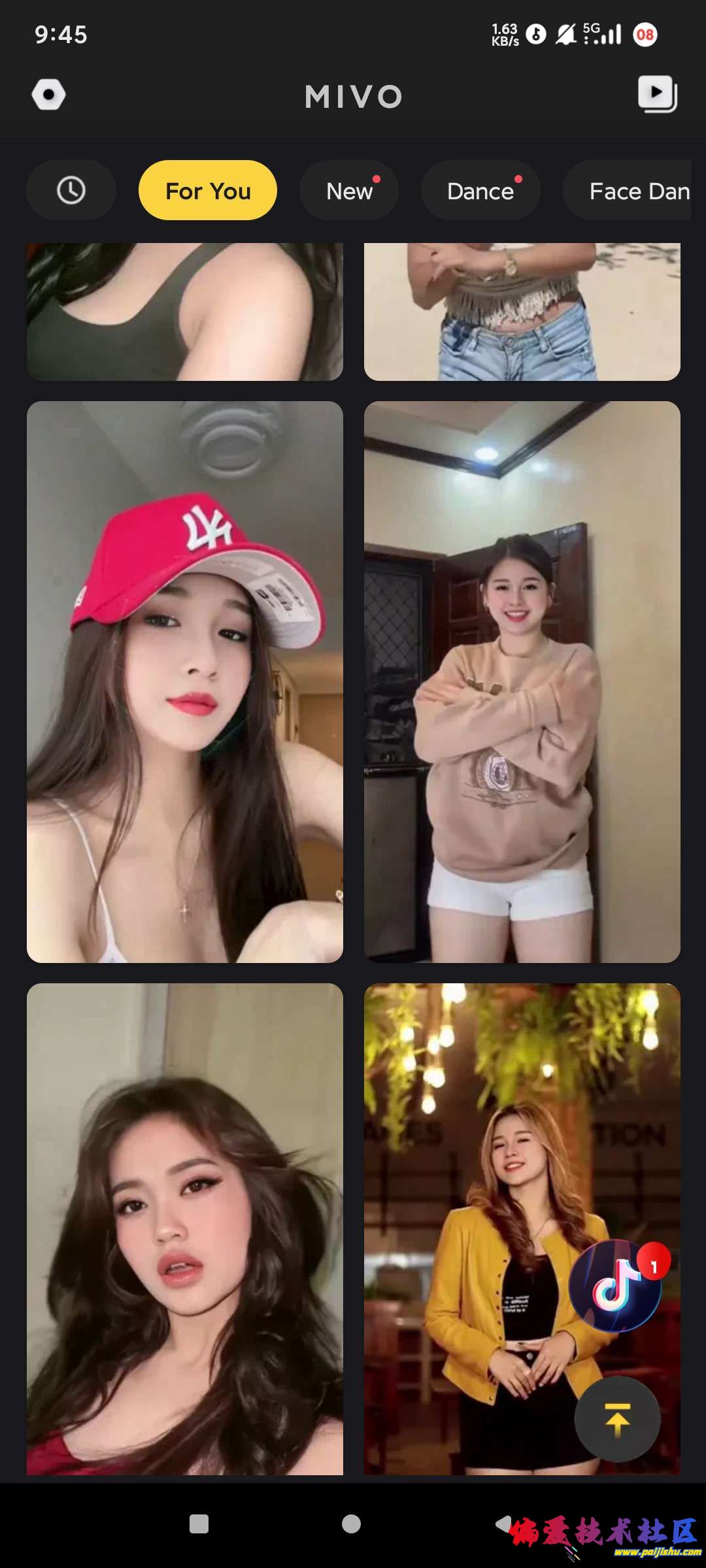Open the red baseball cap template
The image size is (706, 1568).
click(x=185, y=681)
